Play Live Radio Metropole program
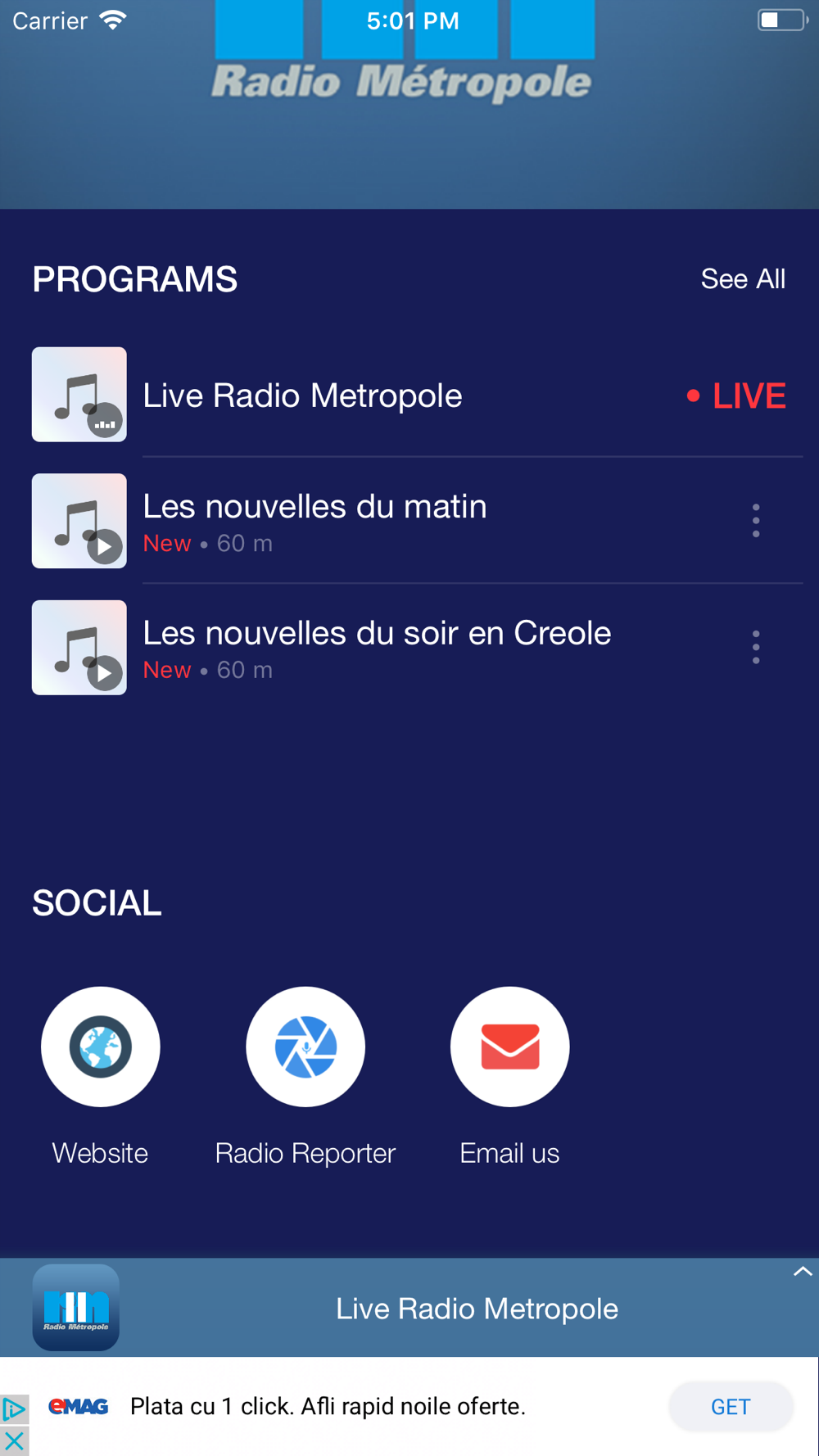 409,395
